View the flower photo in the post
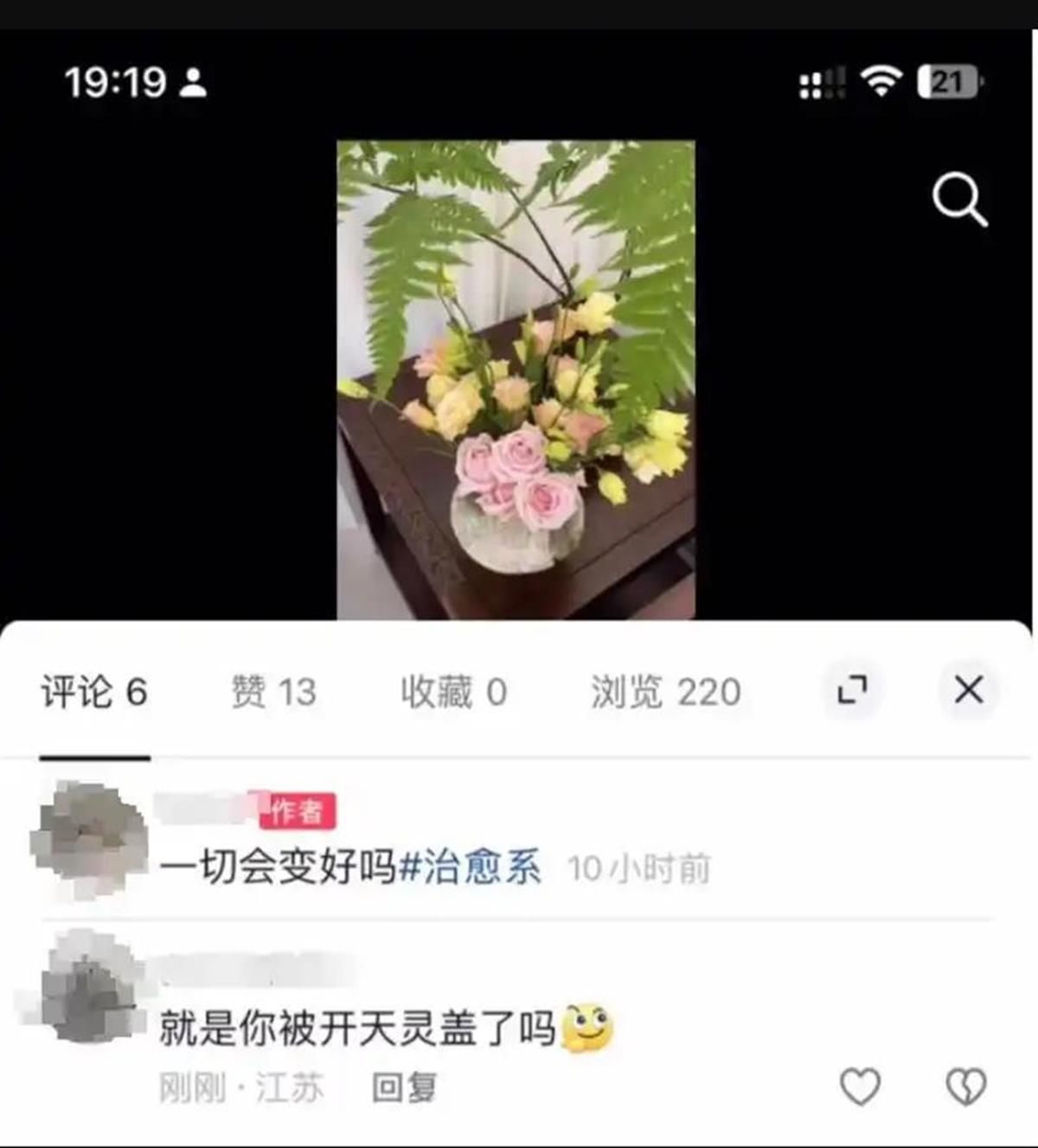Screen dimensions: 1038x1148 point(516,380)
